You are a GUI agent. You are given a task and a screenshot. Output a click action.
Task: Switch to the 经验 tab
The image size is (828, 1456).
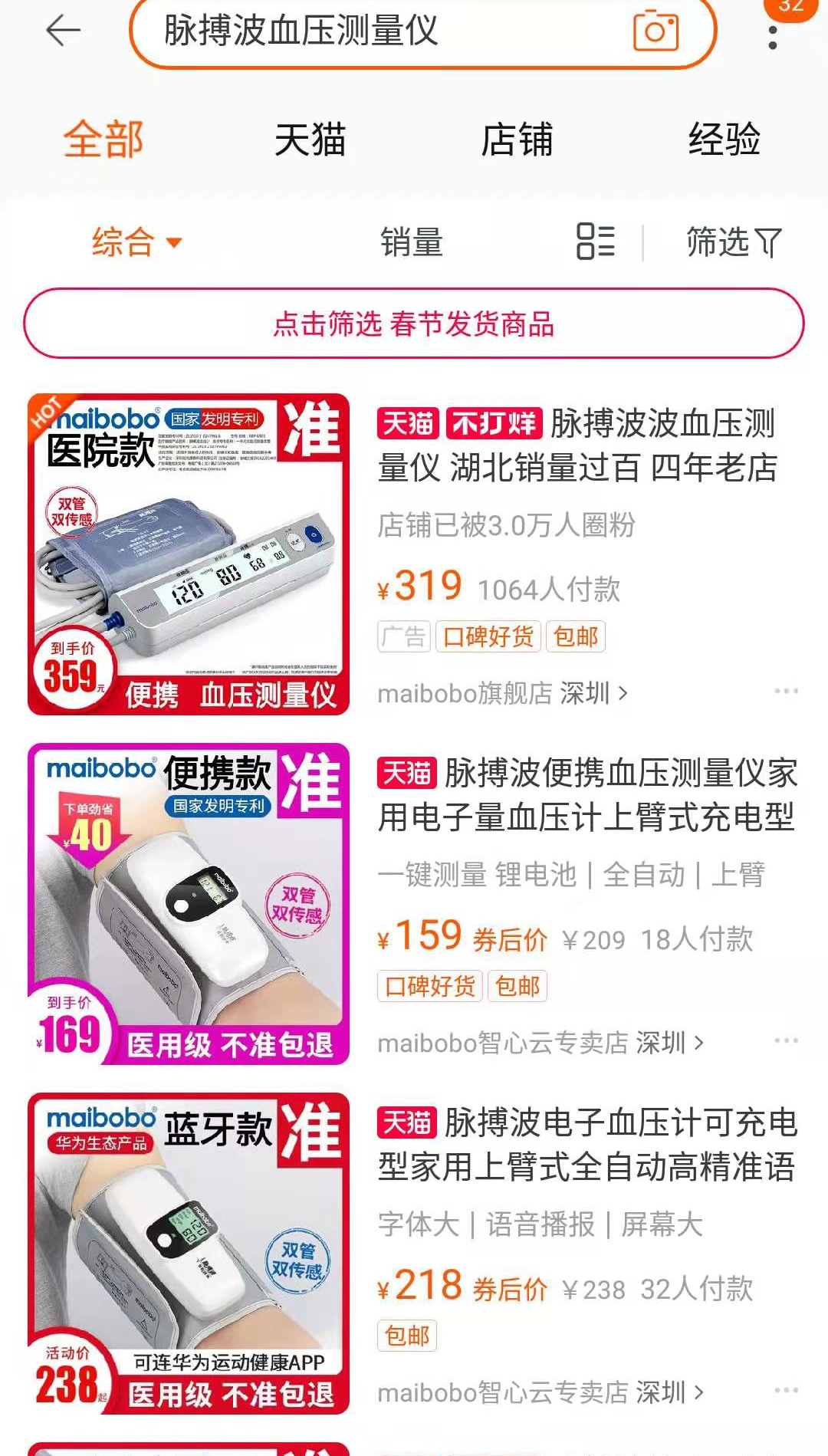[724, 140]
